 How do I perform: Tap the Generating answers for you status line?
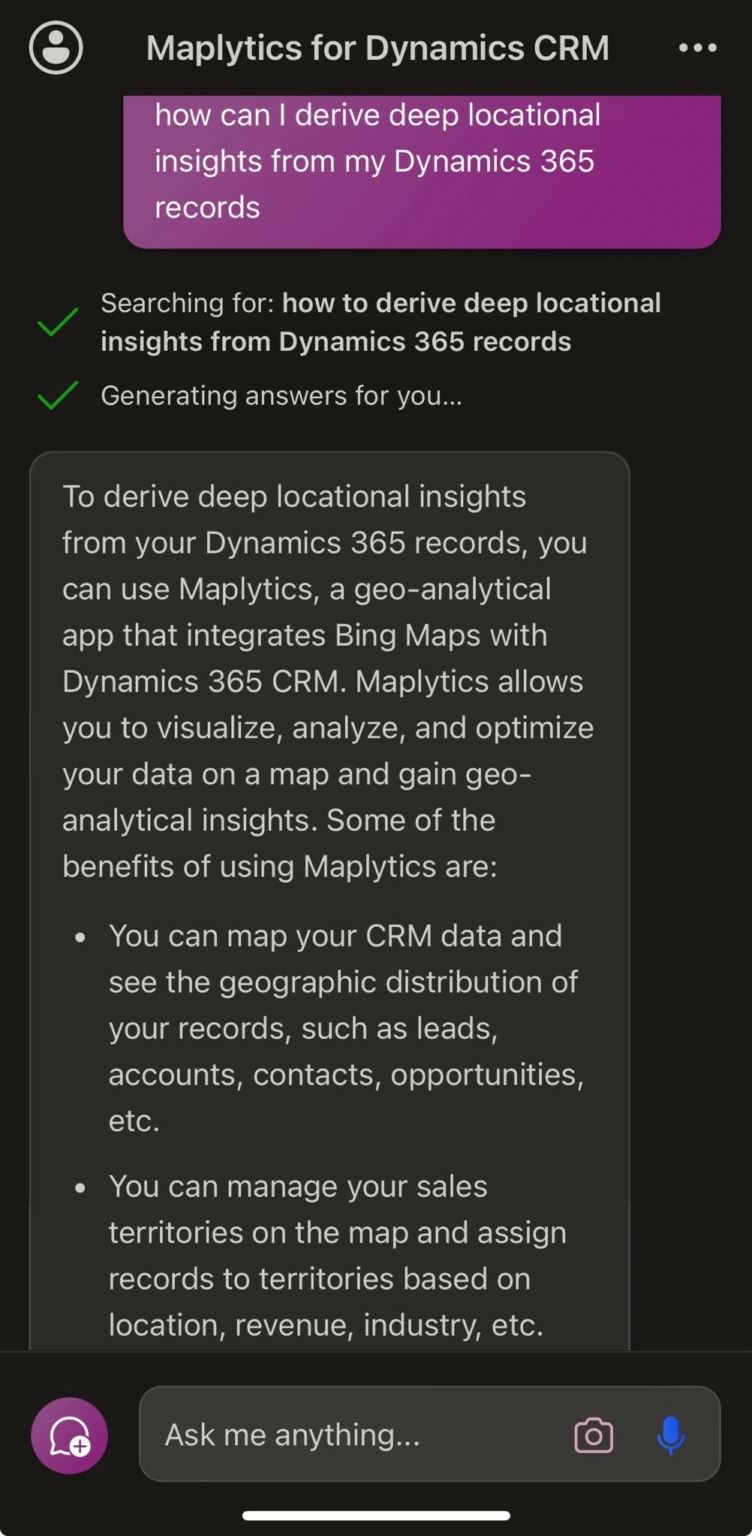click(281, 395)
